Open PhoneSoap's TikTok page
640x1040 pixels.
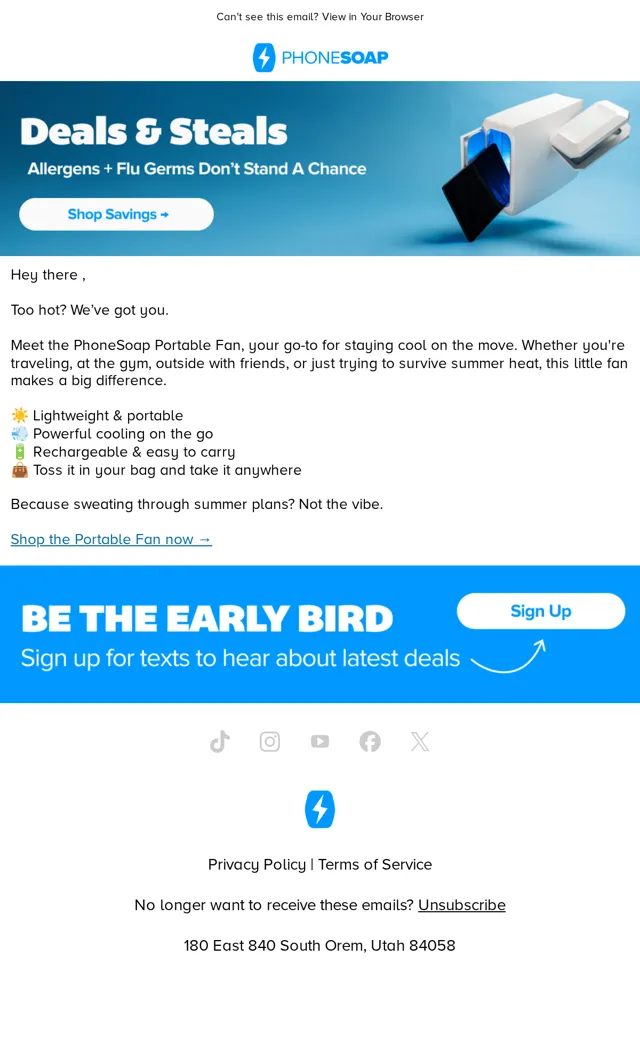coord(220,741)
